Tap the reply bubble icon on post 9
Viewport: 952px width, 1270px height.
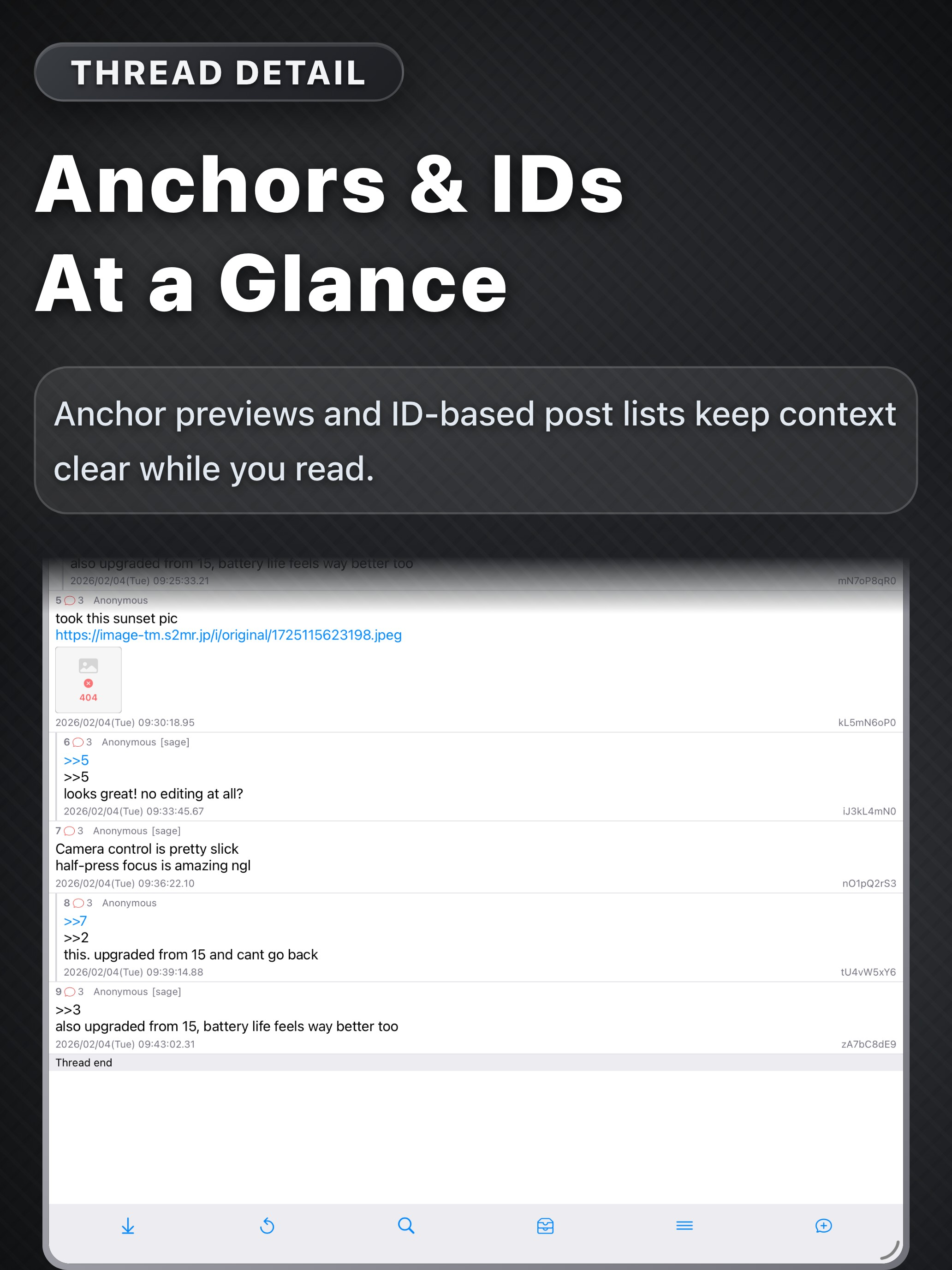[x=70, y=992]
